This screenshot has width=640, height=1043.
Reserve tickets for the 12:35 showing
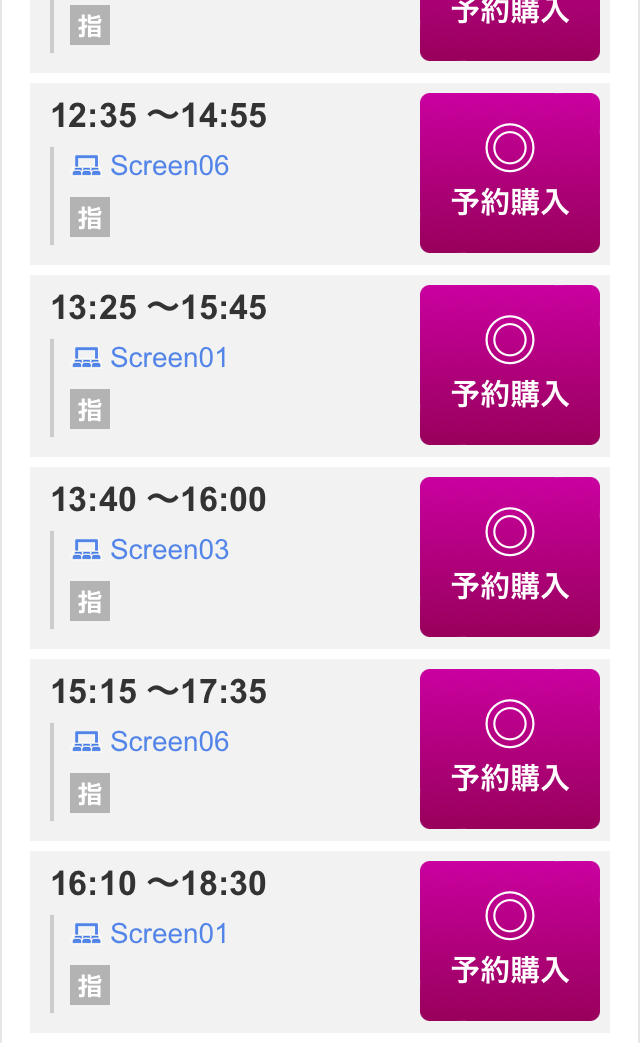[x=510, y=173]
